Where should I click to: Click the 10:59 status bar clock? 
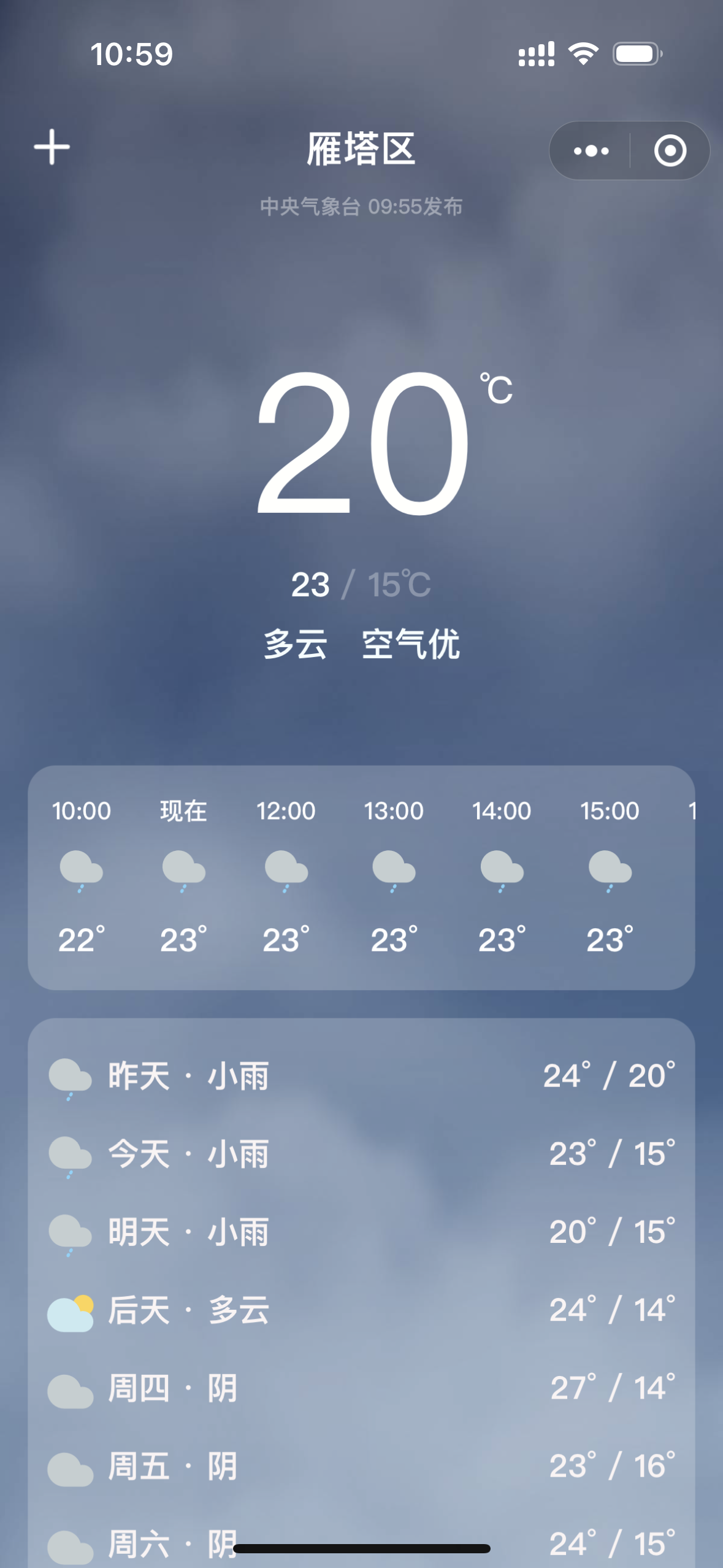(x=131, y=55)
